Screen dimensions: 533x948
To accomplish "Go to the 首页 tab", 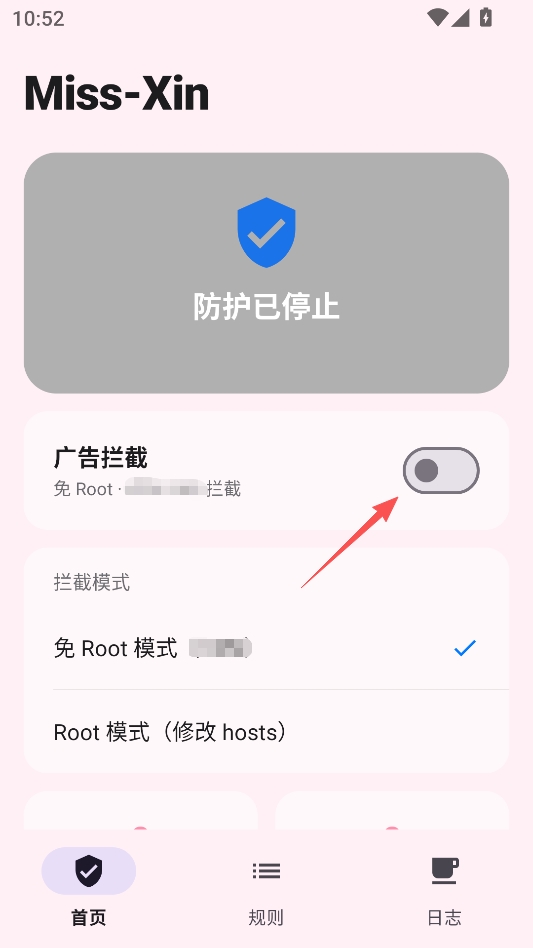I will (x=89, y=891).
